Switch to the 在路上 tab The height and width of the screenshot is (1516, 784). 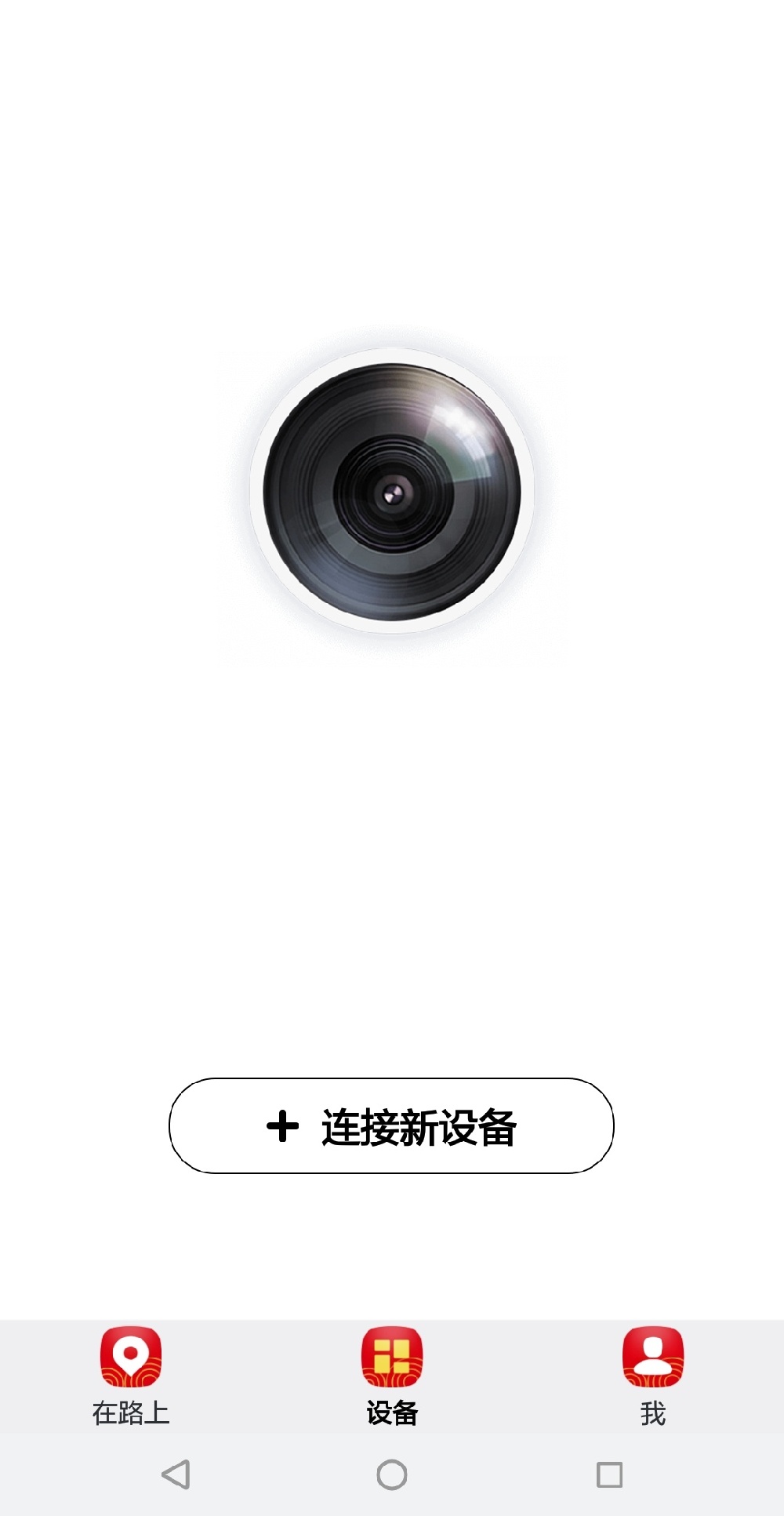pyautogui.click(x=131, y=1376)
